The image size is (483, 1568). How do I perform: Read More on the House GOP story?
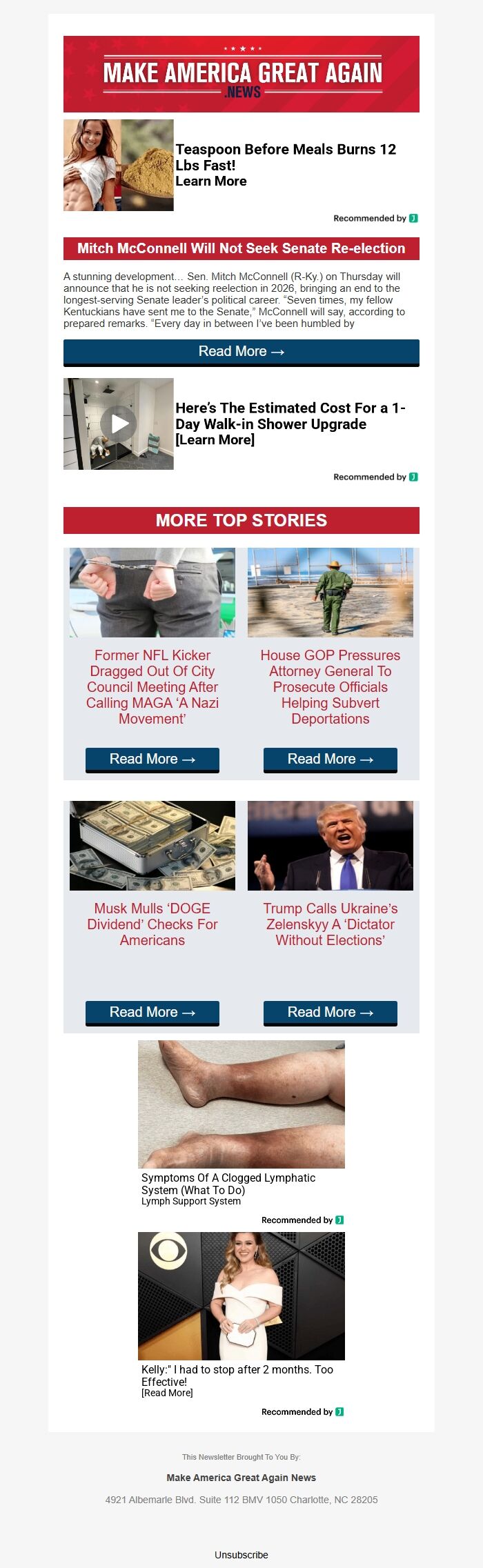[x=330, y=760]
